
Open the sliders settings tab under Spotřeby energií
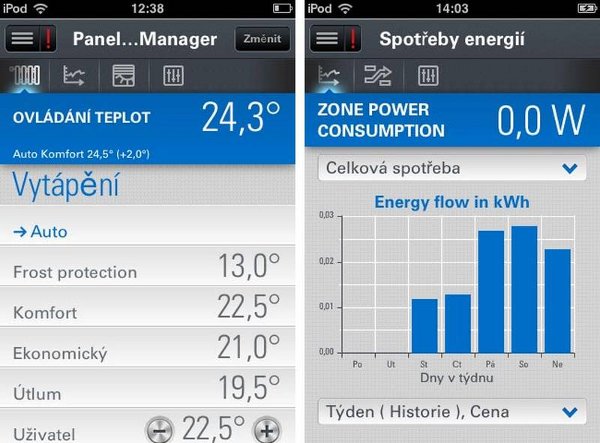[x=427, y=75]
